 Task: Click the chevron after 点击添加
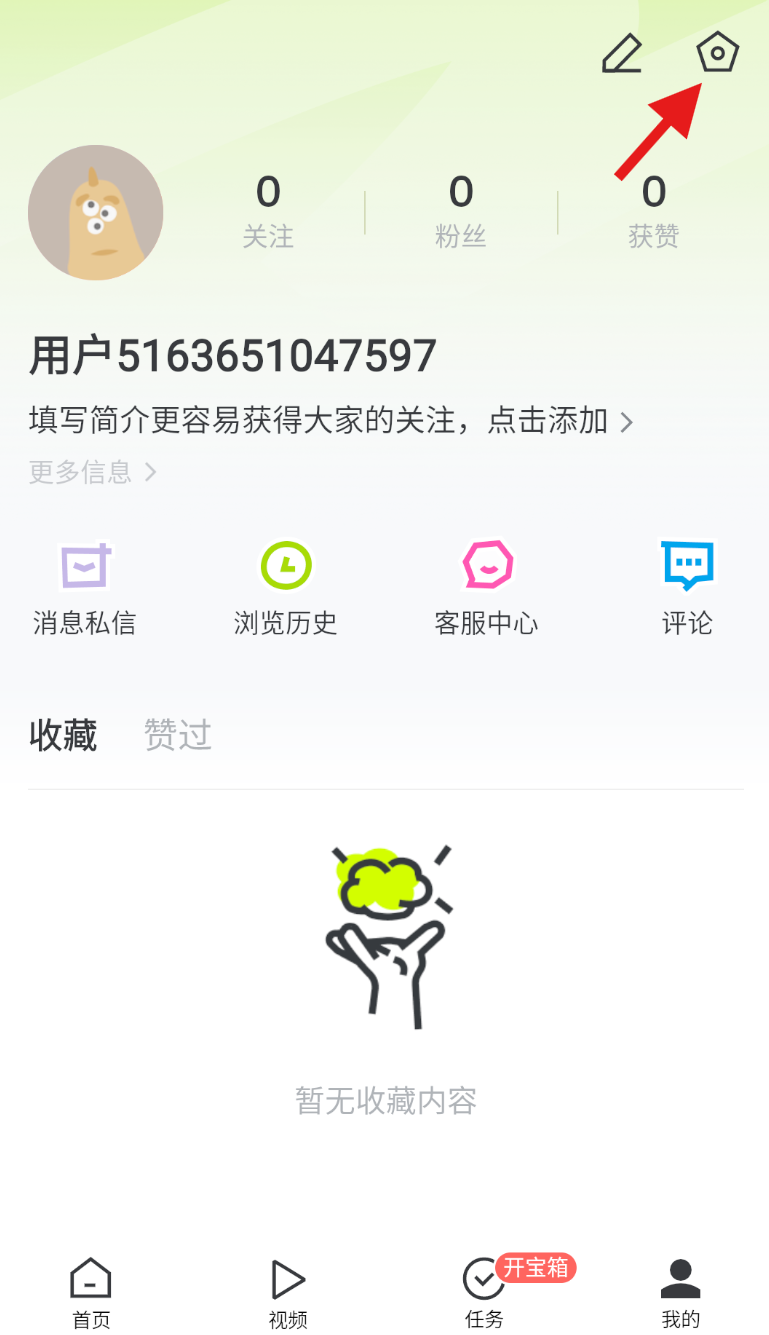click(627, 421)
